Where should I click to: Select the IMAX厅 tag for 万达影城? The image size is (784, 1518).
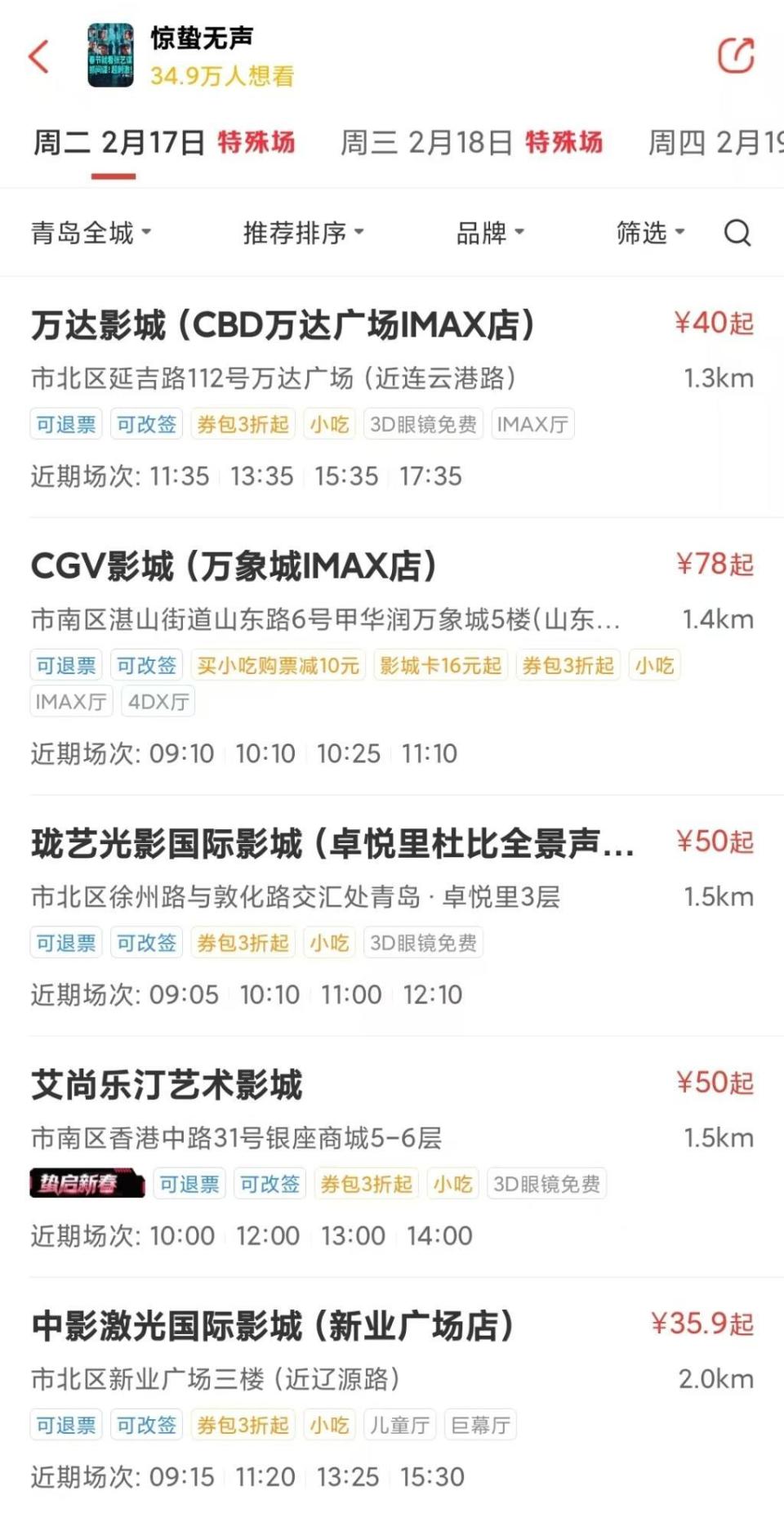coord(533,423)
